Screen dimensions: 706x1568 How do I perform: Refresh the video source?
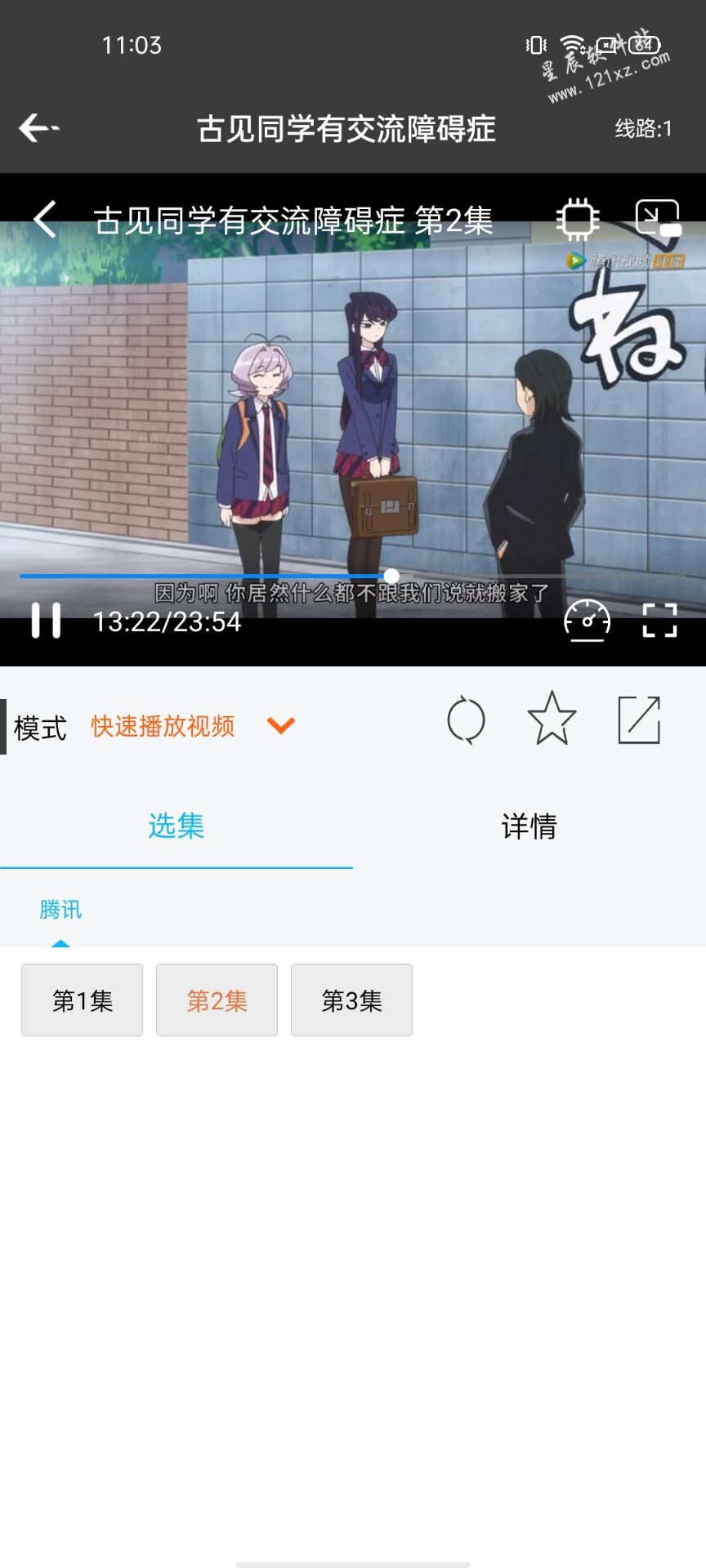pos(466,720)
